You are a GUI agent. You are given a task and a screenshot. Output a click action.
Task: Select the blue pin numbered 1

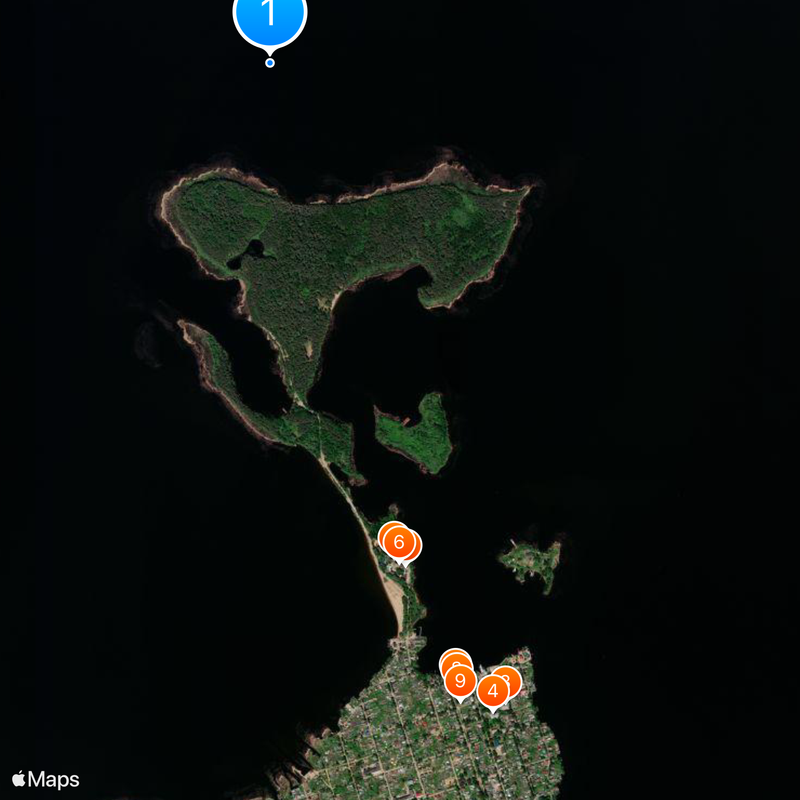269,16
